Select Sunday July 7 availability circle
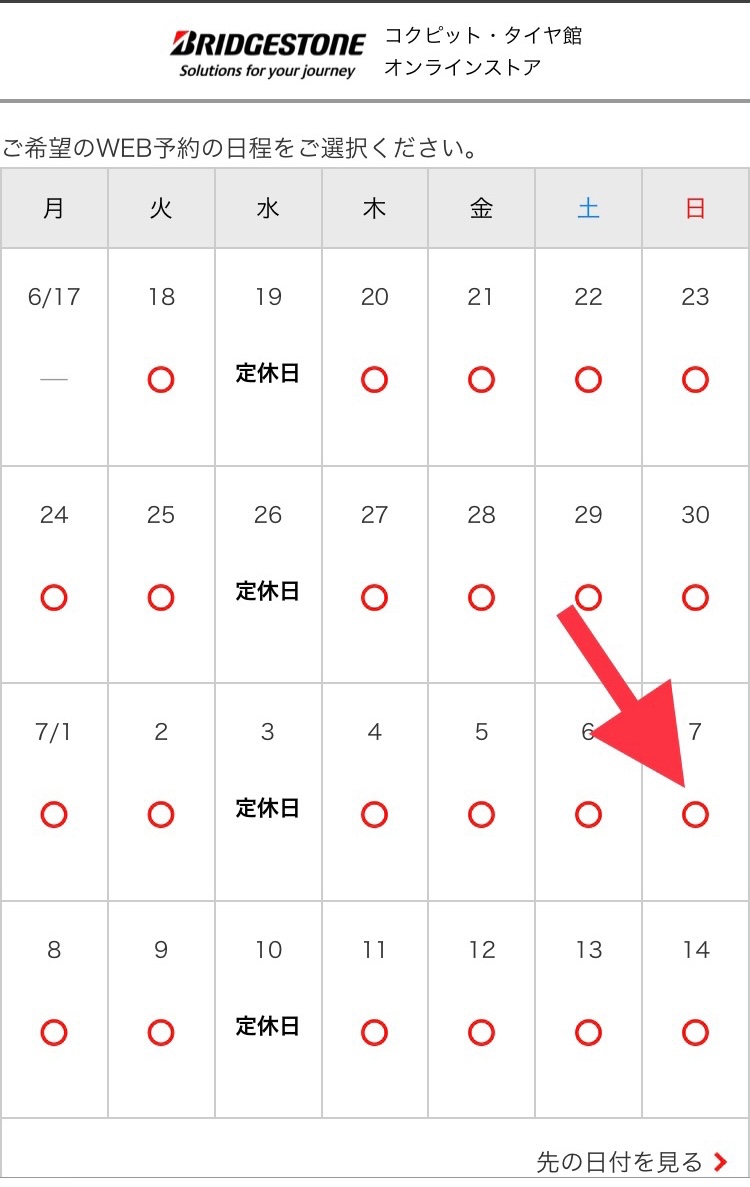750x1187 pixels. coord(695,814)
